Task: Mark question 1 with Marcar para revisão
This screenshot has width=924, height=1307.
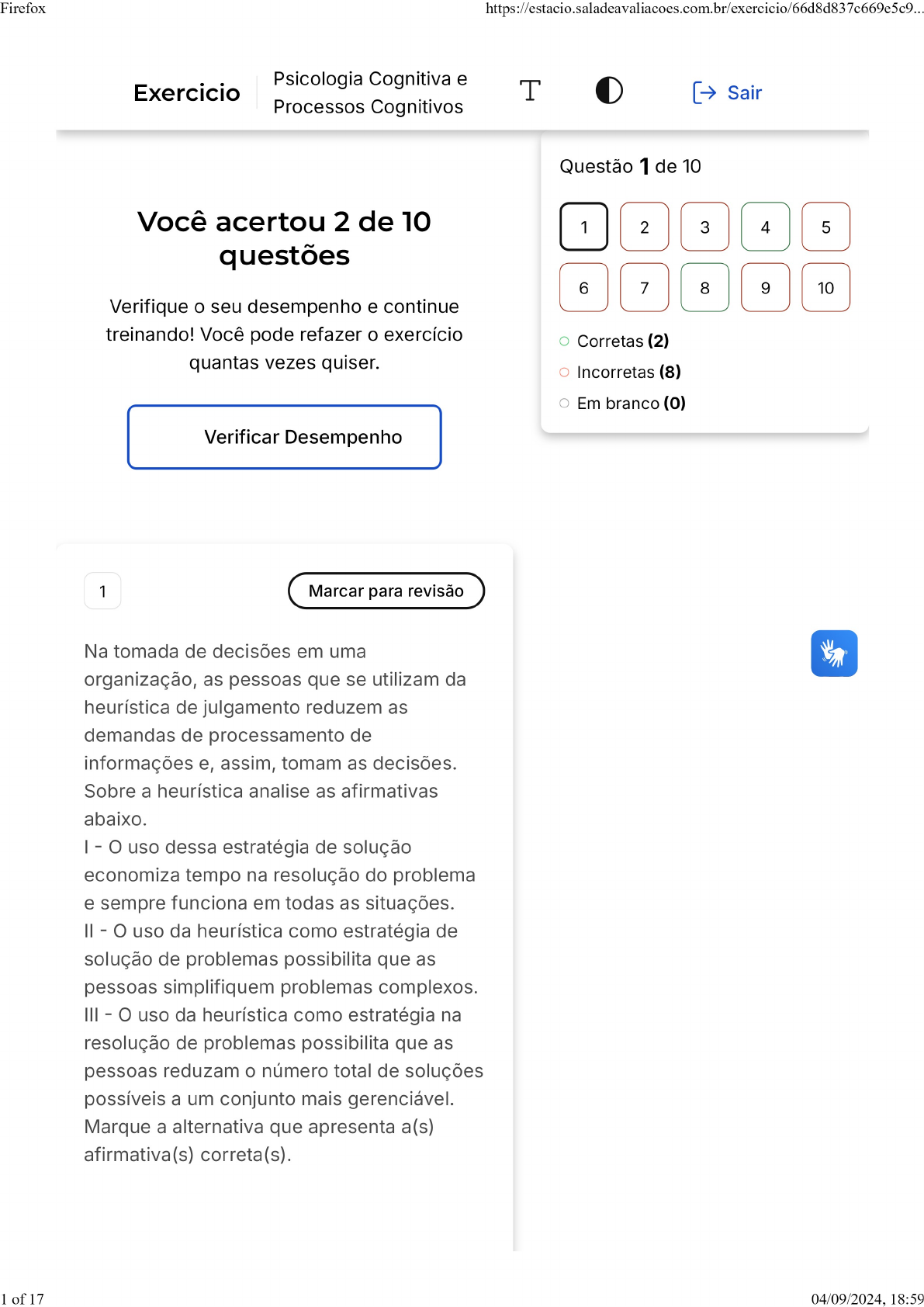Action: (386, 591)
